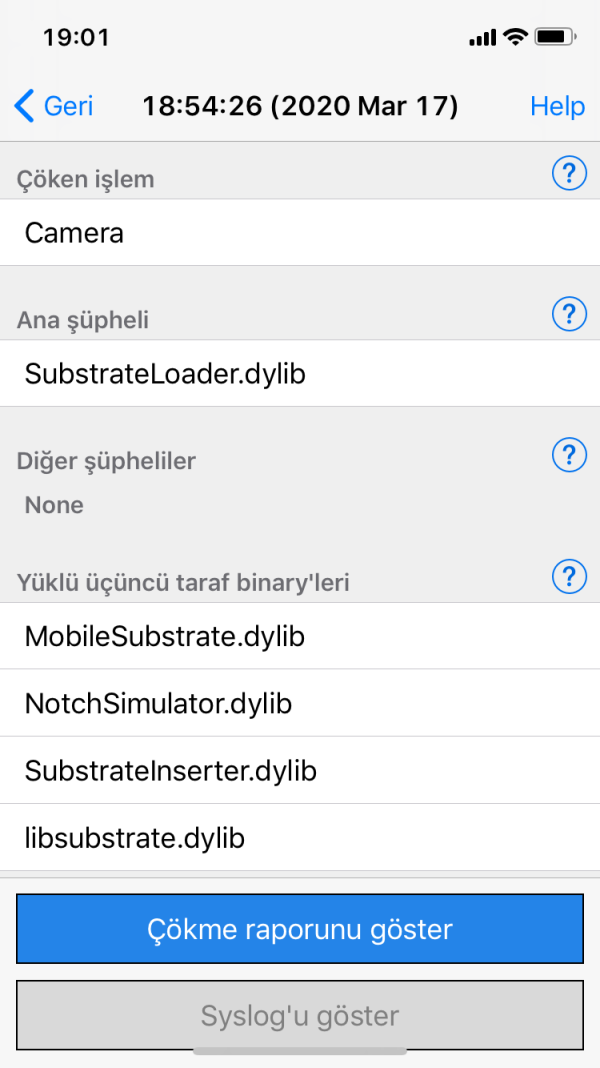The height and width of the screenshot is (1068, 600).
Task: Select MobileSubstrate.dylib from the binaries list
Action: [x=300, y=636]
